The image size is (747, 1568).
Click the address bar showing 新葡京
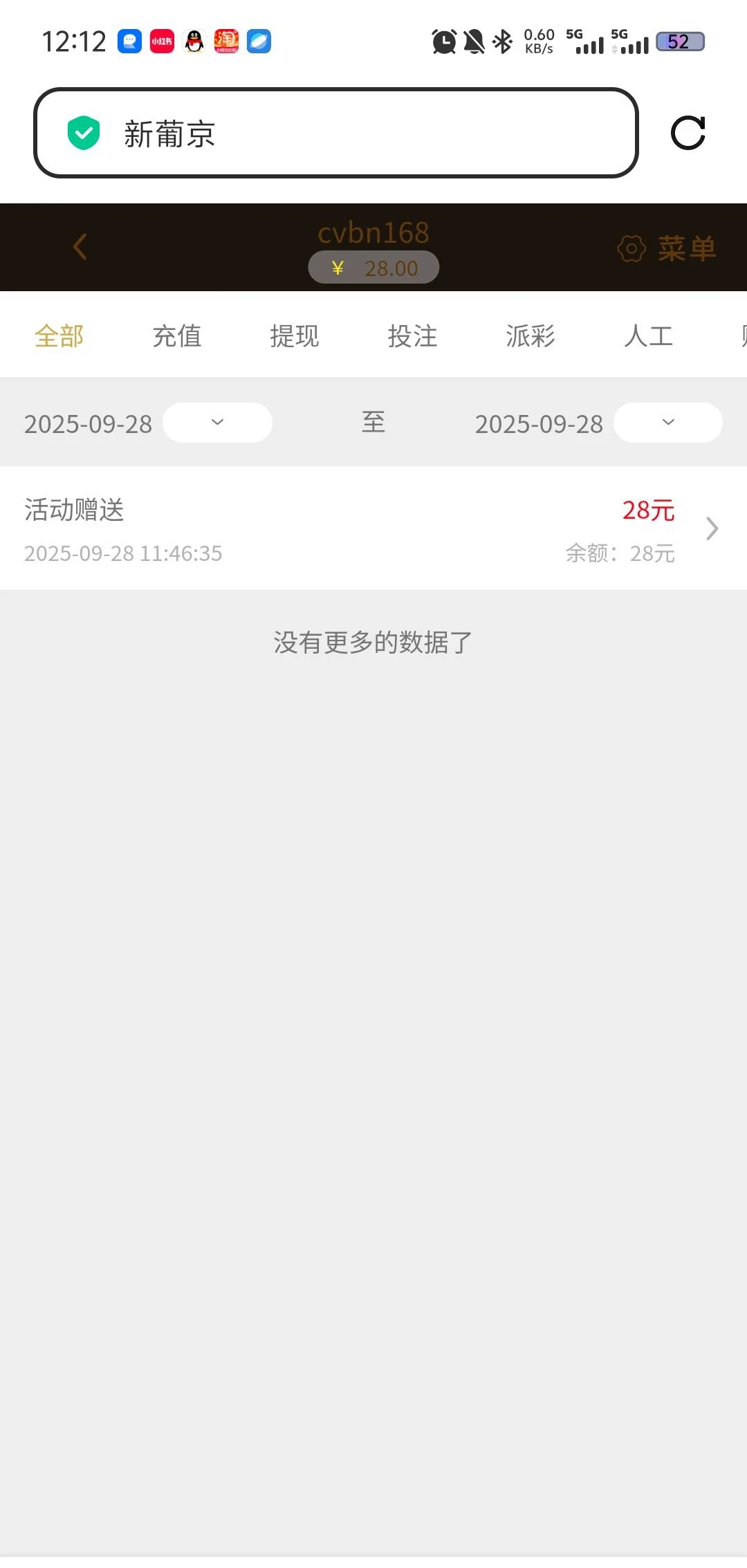tap(337, 132)
